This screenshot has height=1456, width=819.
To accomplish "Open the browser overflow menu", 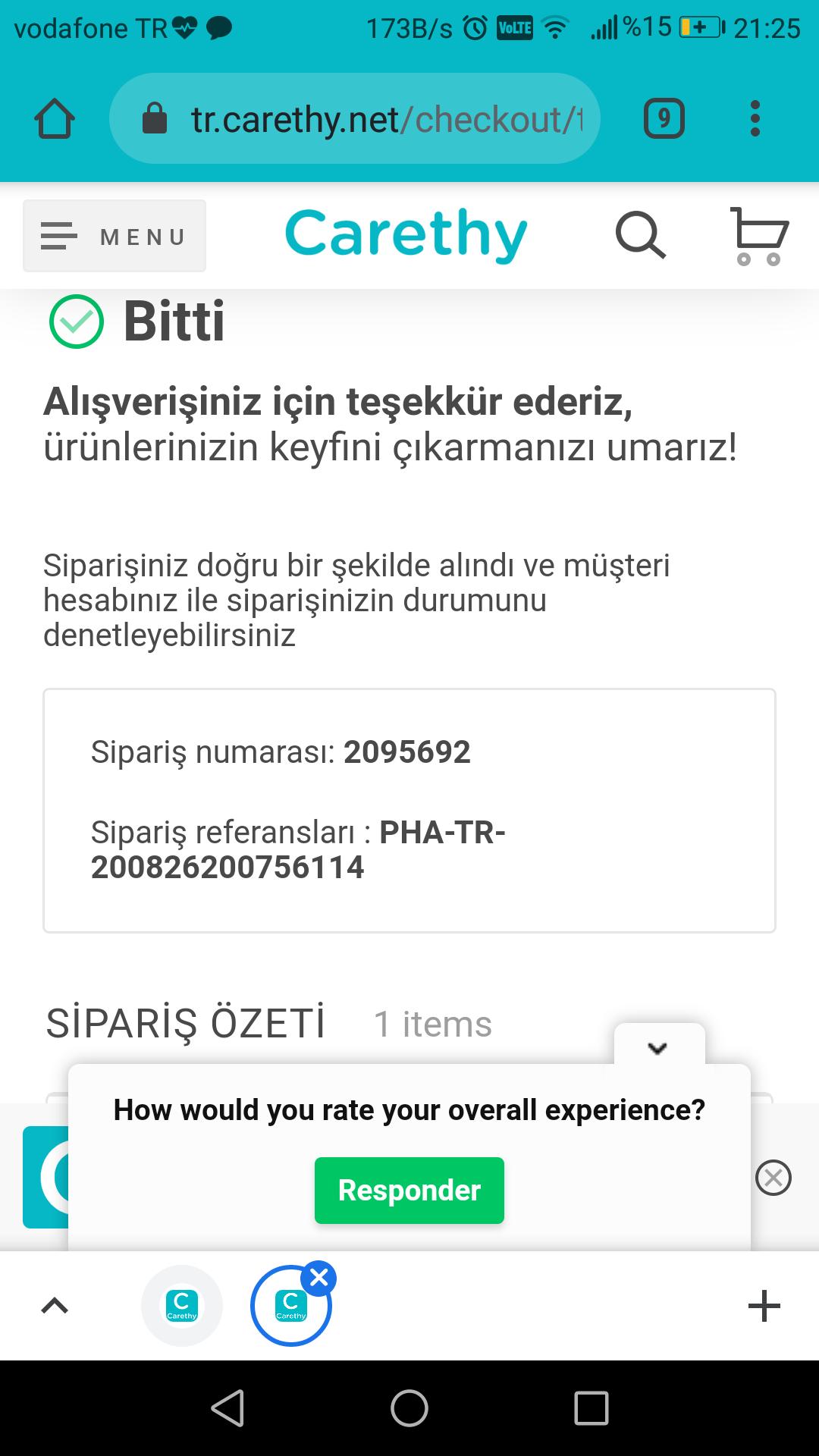I will click(755, 119).
